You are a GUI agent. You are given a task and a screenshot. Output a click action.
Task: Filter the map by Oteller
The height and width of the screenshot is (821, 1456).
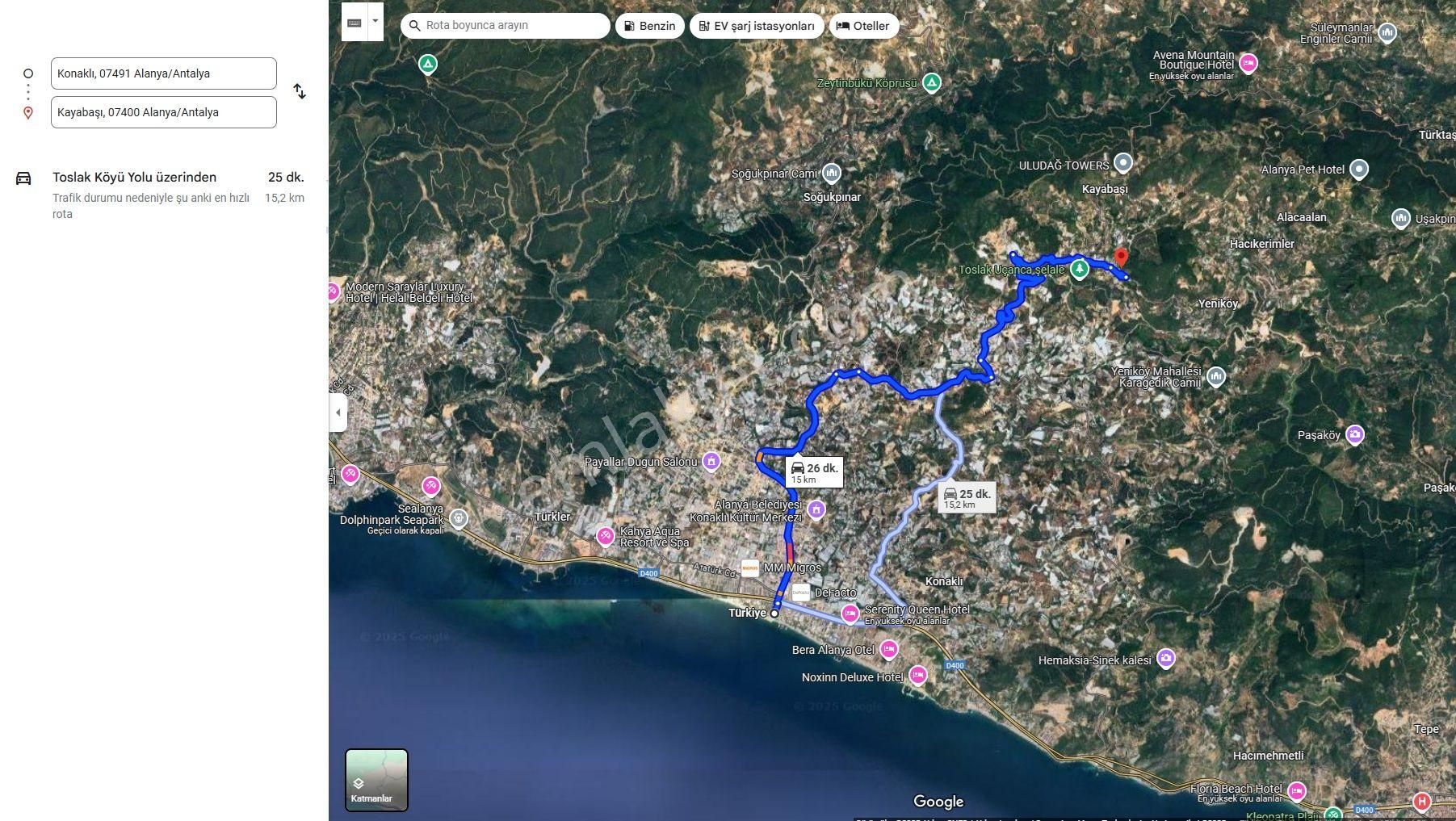tap(863, 26)
